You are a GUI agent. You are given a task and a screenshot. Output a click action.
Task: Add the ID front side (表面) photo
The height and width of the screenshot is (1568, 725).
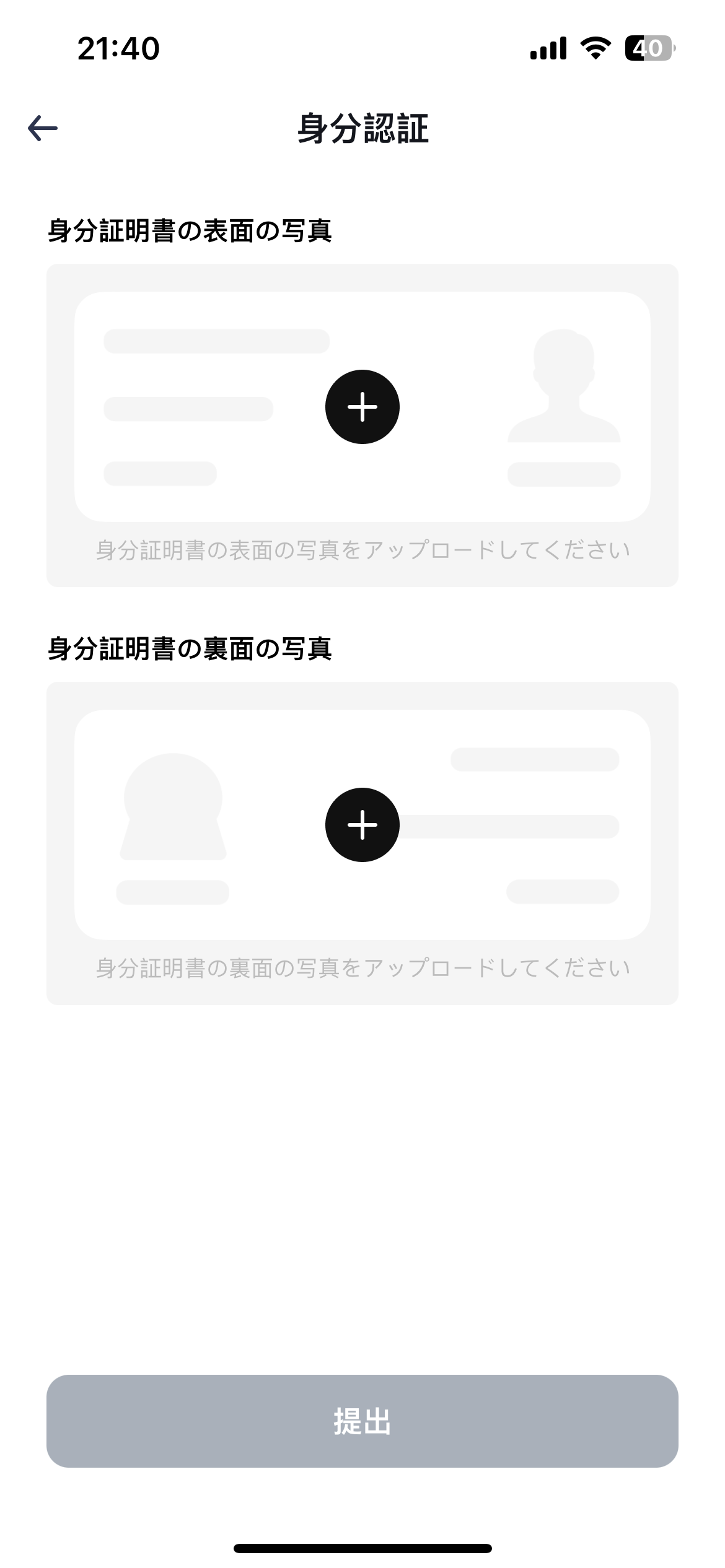(x=362, y=407)
